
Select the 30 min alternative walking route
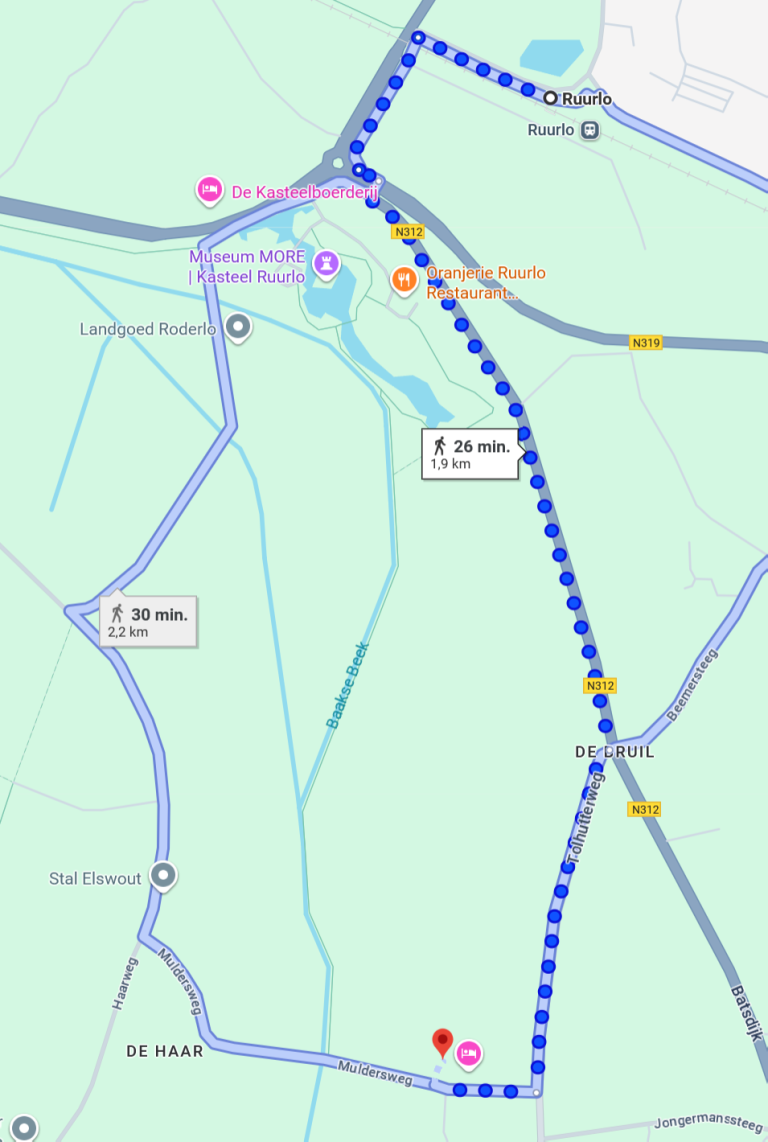coord(148,621)
